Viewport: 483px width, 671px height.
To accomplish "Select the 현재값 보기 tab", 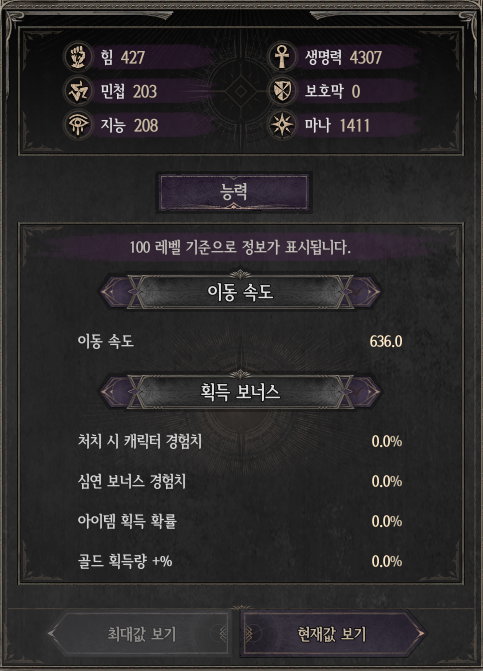I will 333,634.
